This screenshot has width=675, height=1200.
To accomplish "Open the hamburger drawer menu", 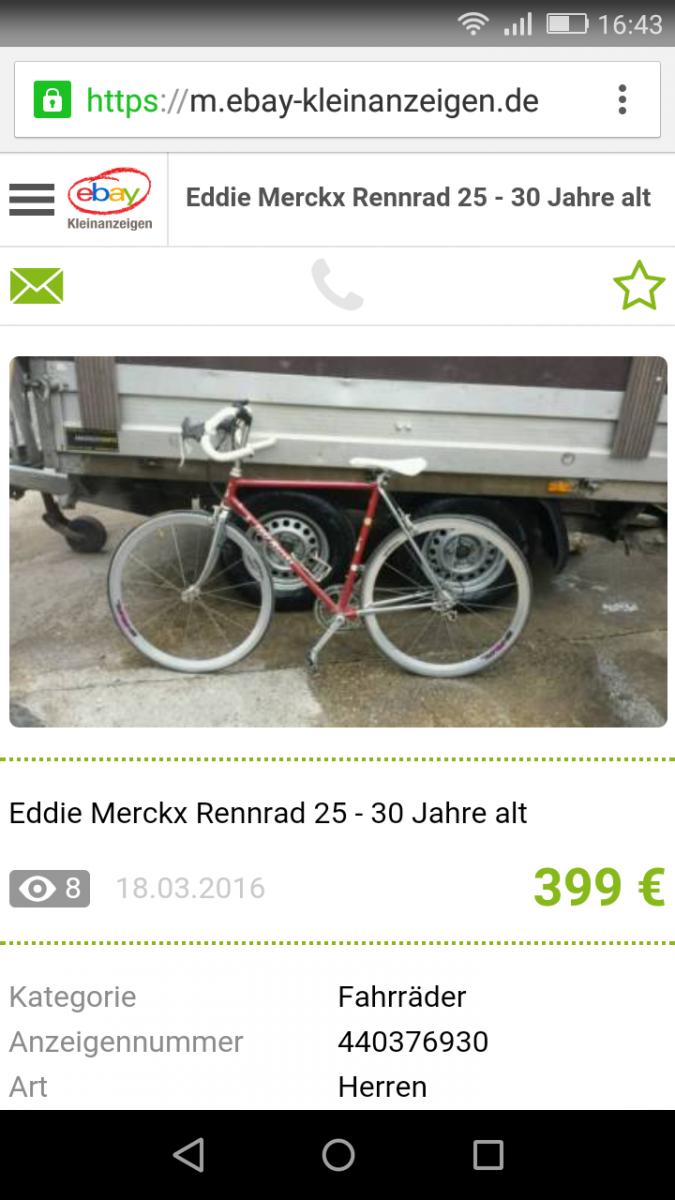I will click(x=32, y=199).
